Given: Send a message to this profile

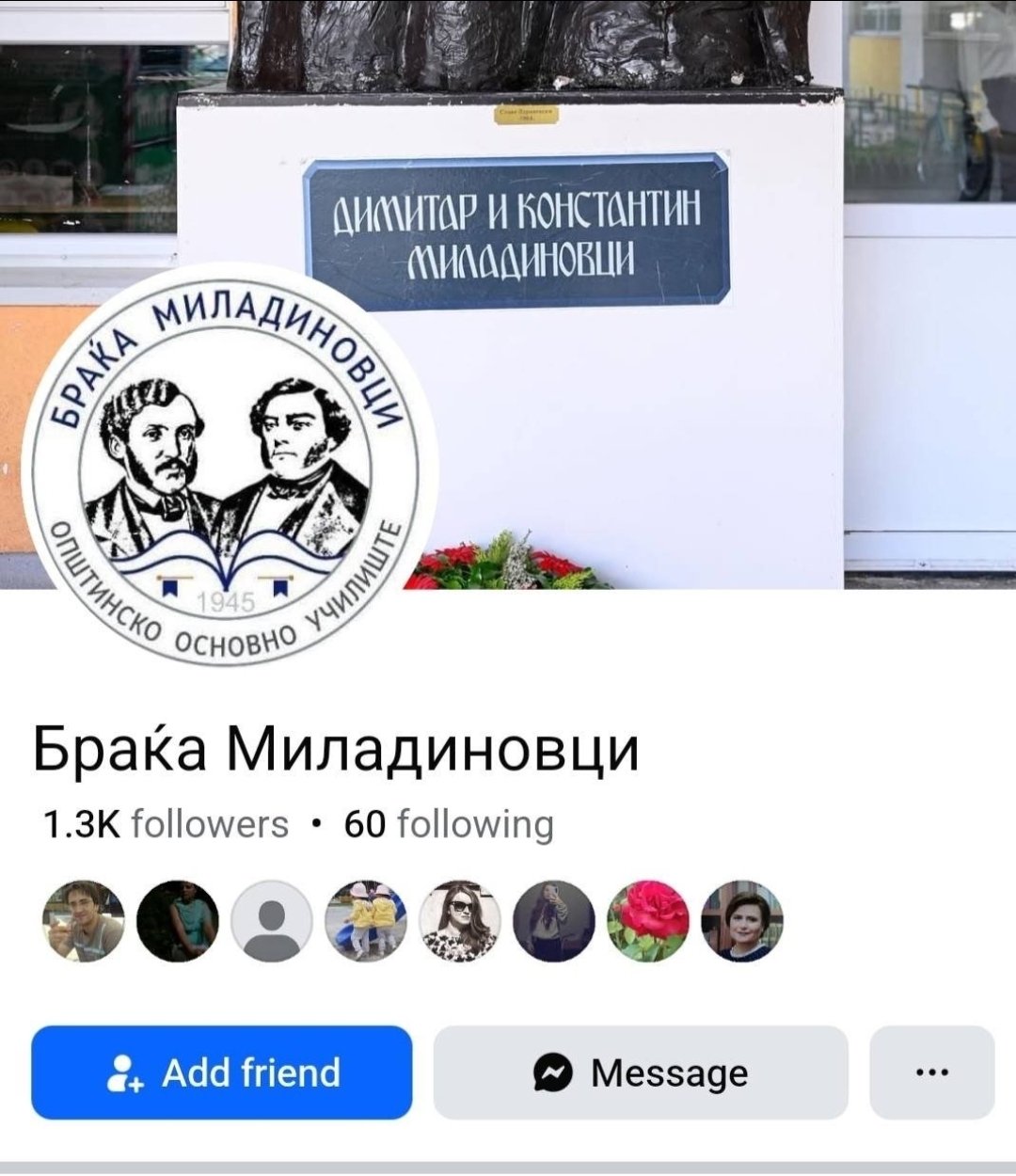Looking at the screenshot, I should point(641,1073).
